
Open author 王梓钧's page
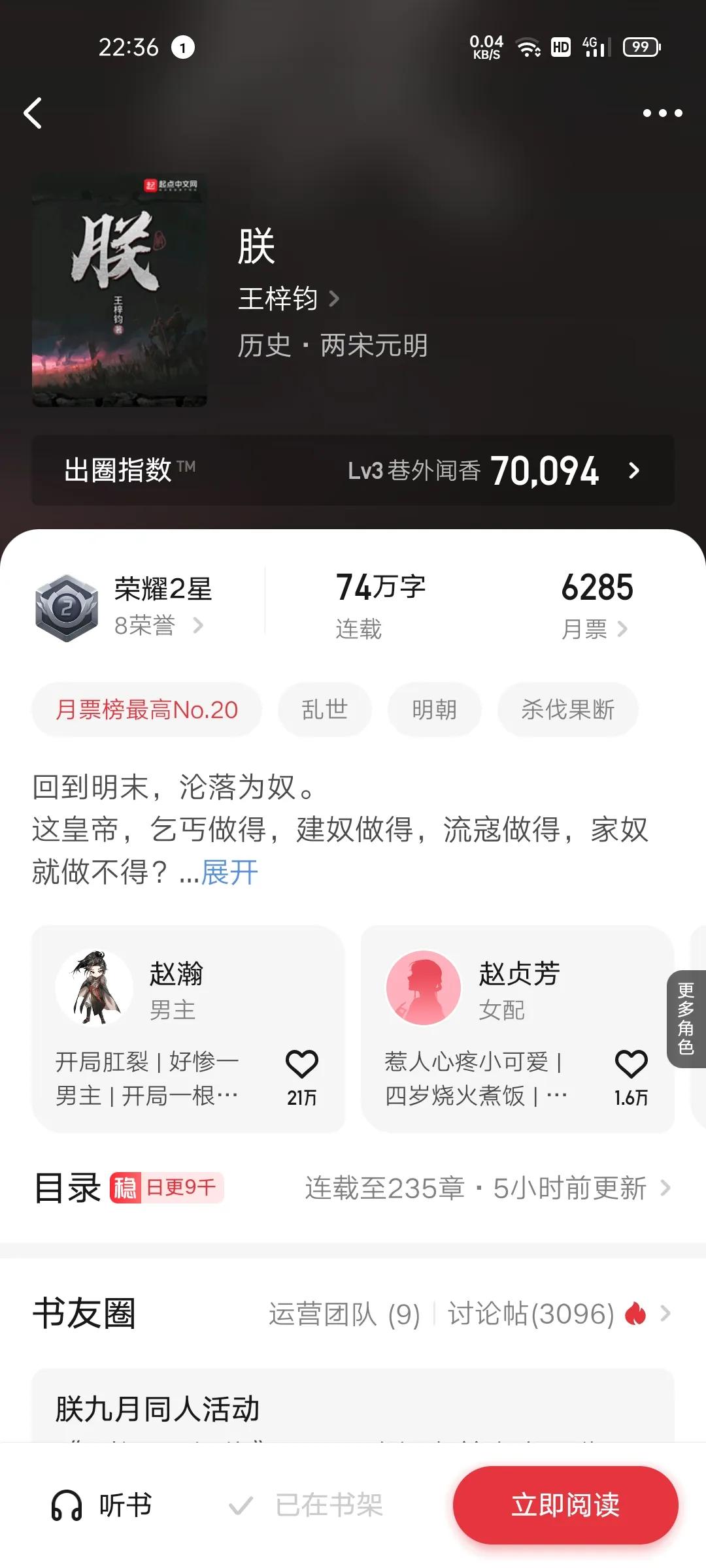[288, 299]
